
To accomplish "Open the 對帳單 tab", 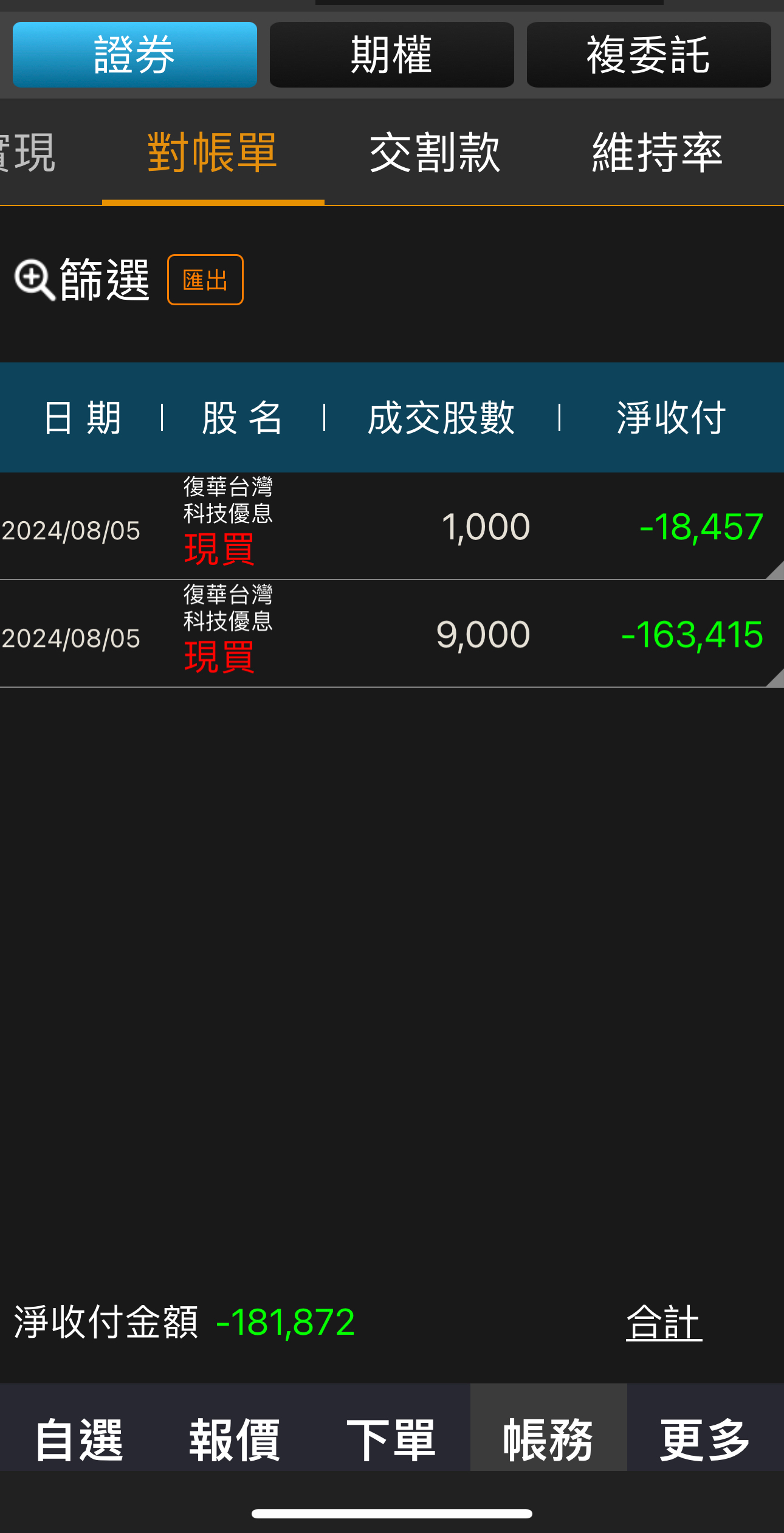I will click(213, 153).
